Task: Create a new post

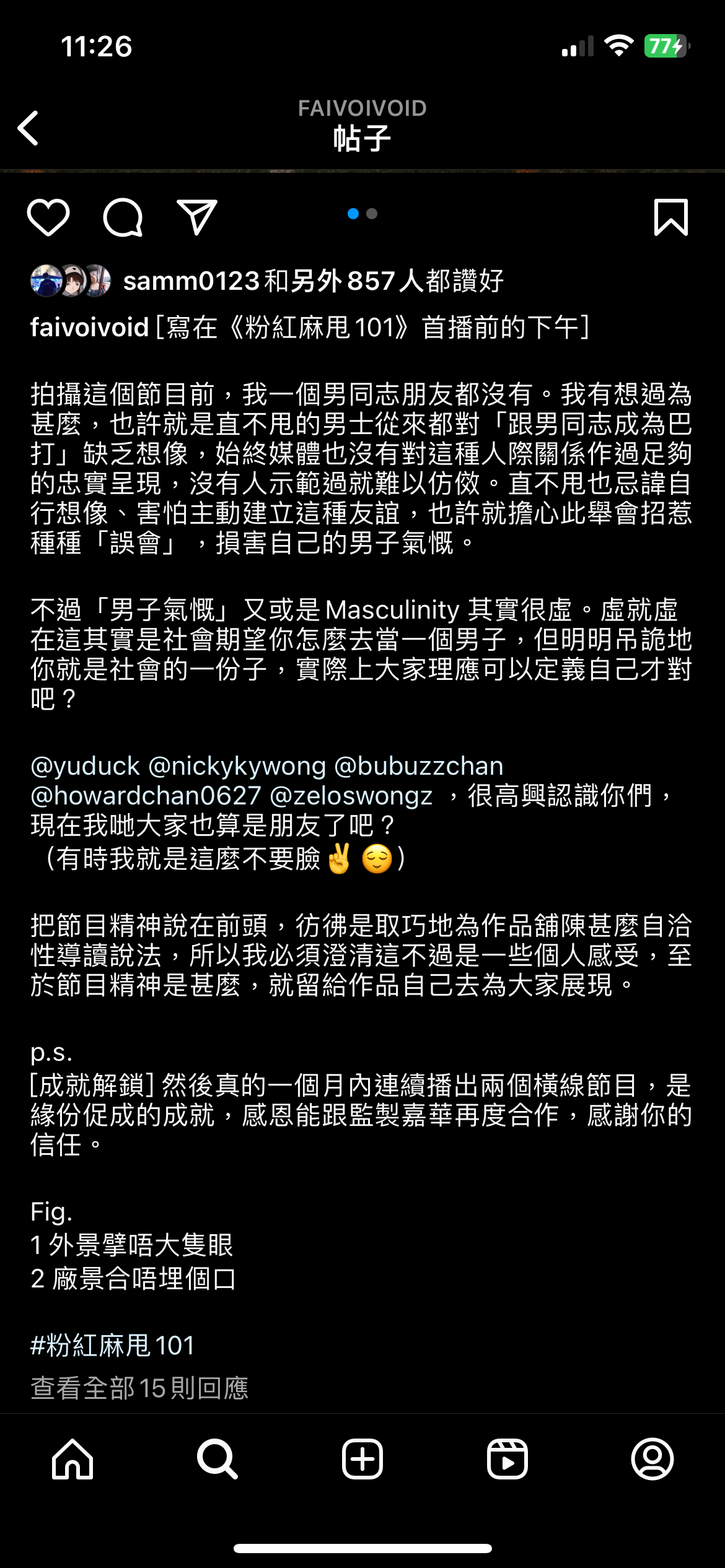Action: pos(362,1459)
